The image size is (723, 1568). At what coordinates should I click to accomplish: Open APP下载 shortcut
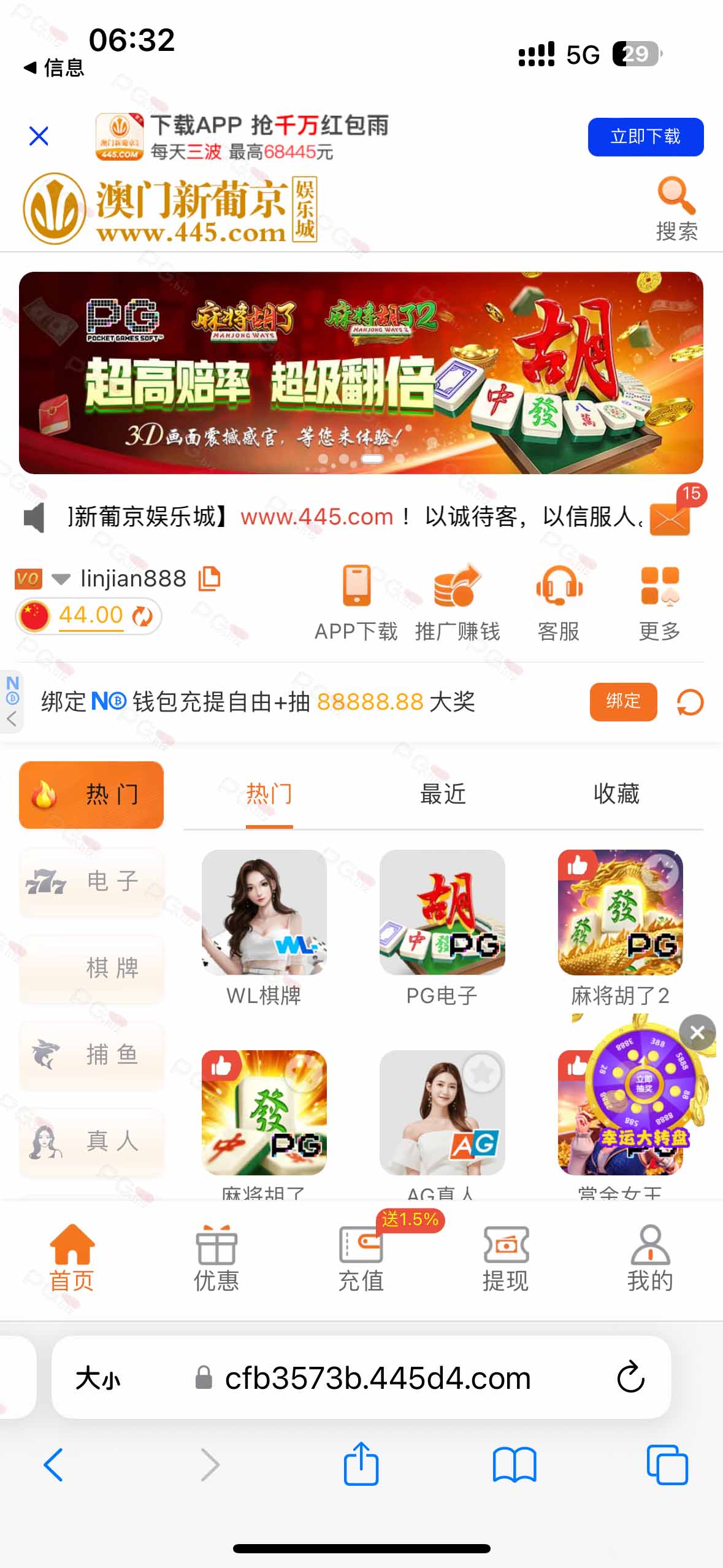click(356, 602)
